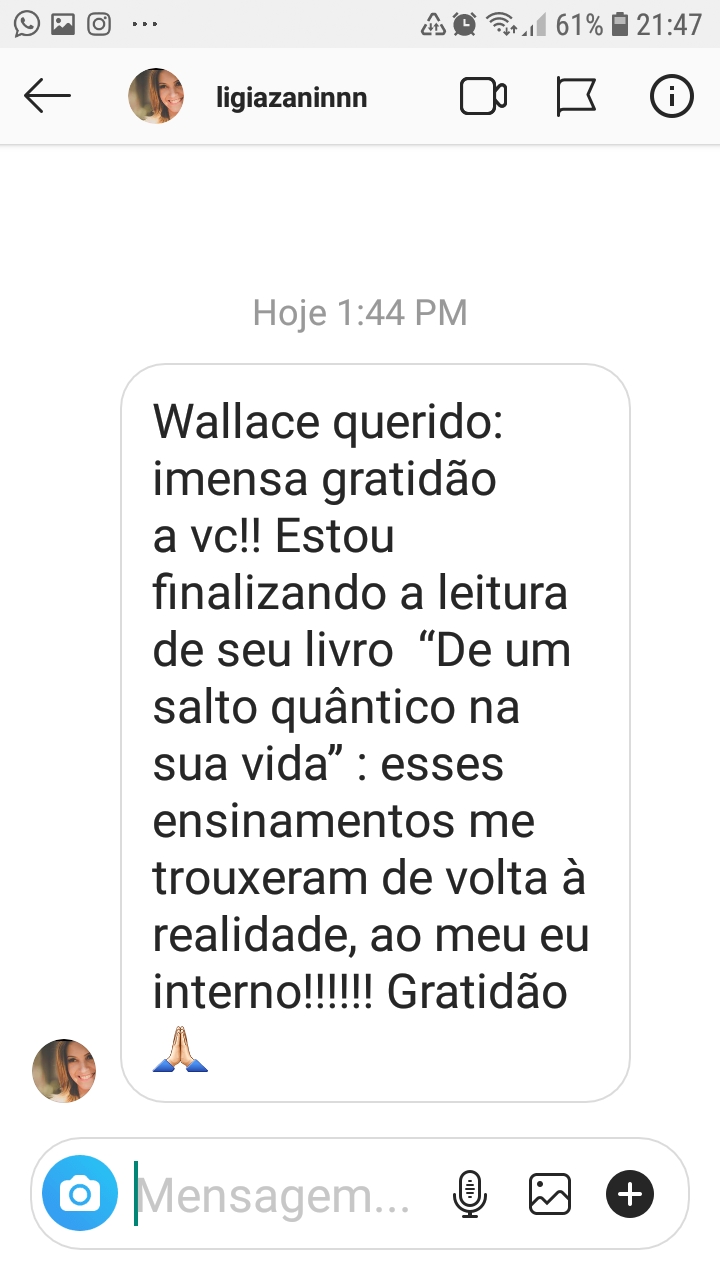Open ligiazaninnn's profile from the header
This screenshot has height=1280, width=720.
tap(291, 98)
